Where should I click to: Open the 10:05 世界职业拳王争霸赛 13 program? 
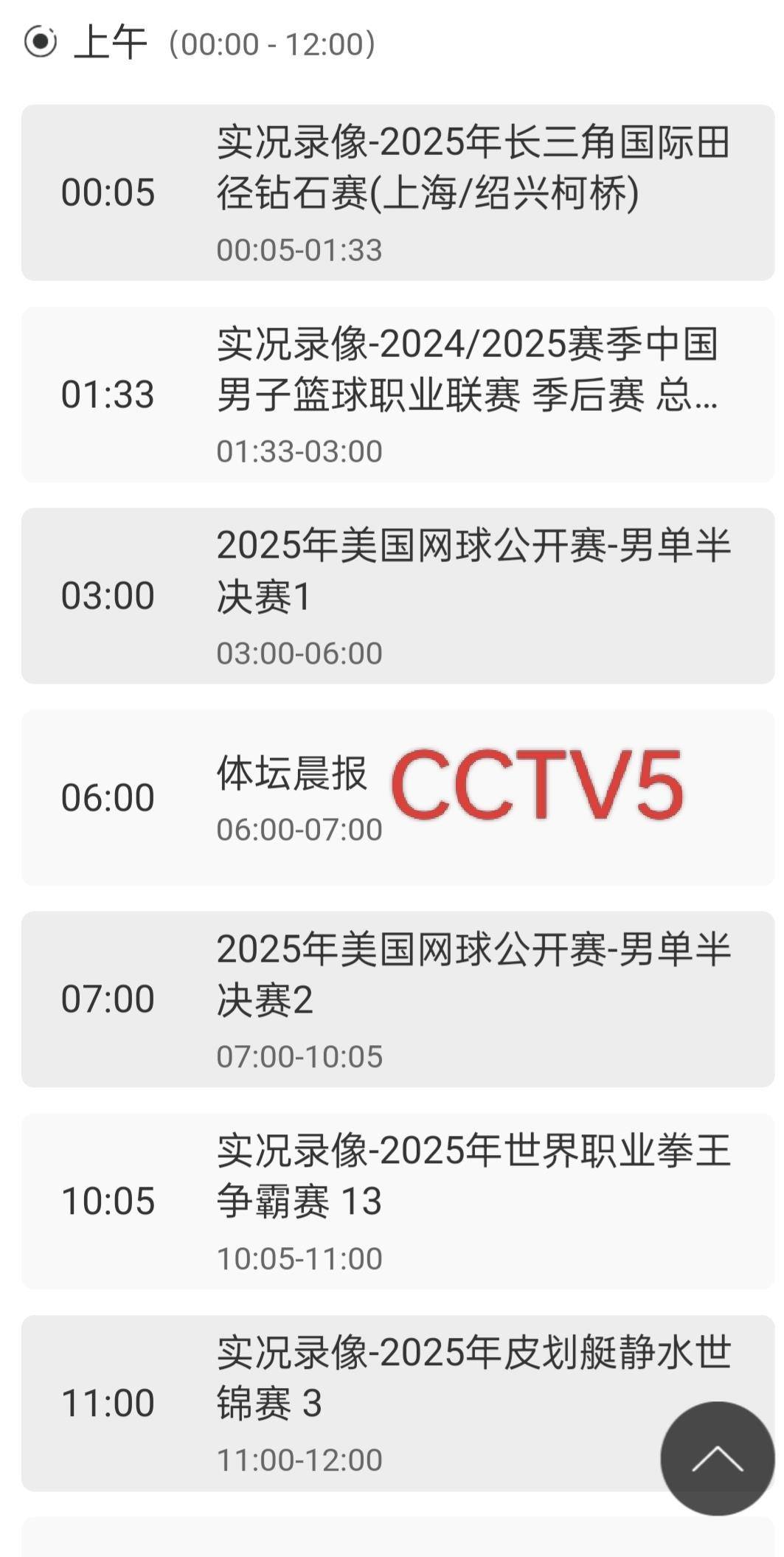(398, 1201)
